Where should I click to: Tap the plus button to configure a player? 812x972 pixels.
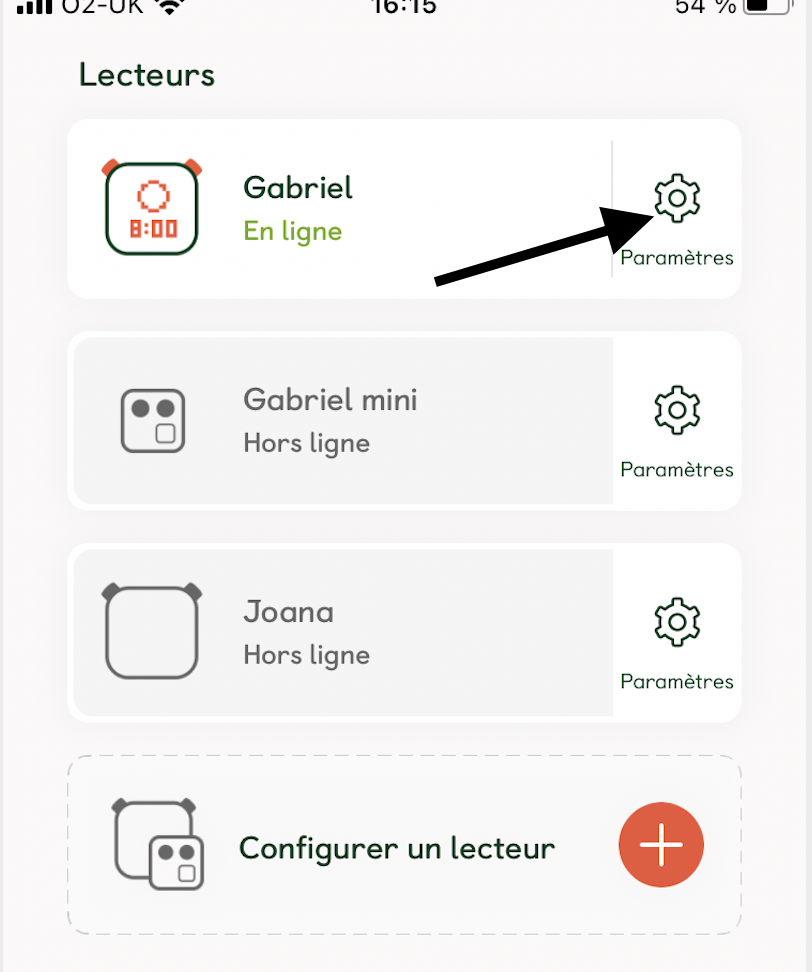[x=661, y=845]
